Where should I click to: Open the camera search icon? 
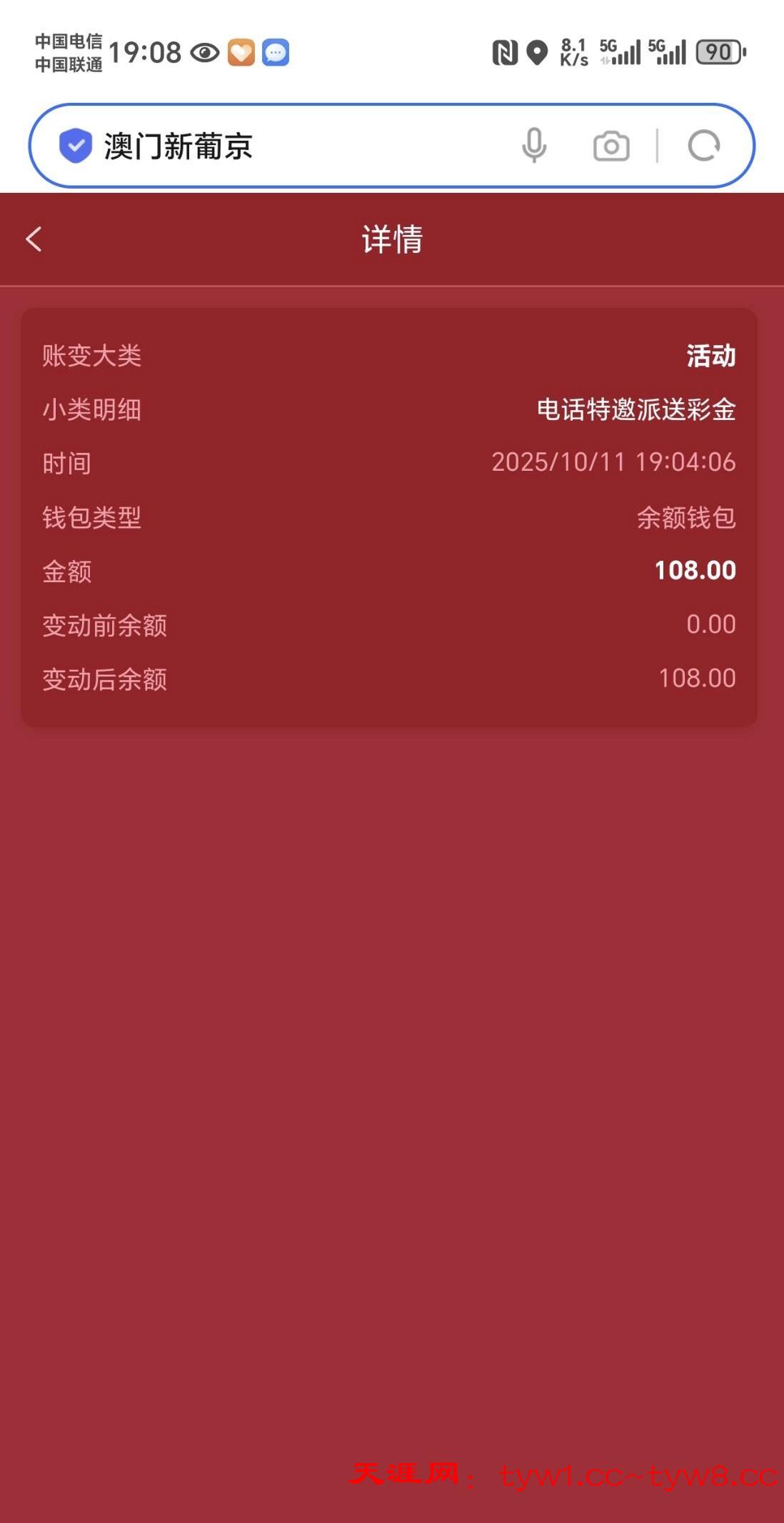(x=611, y=146)
